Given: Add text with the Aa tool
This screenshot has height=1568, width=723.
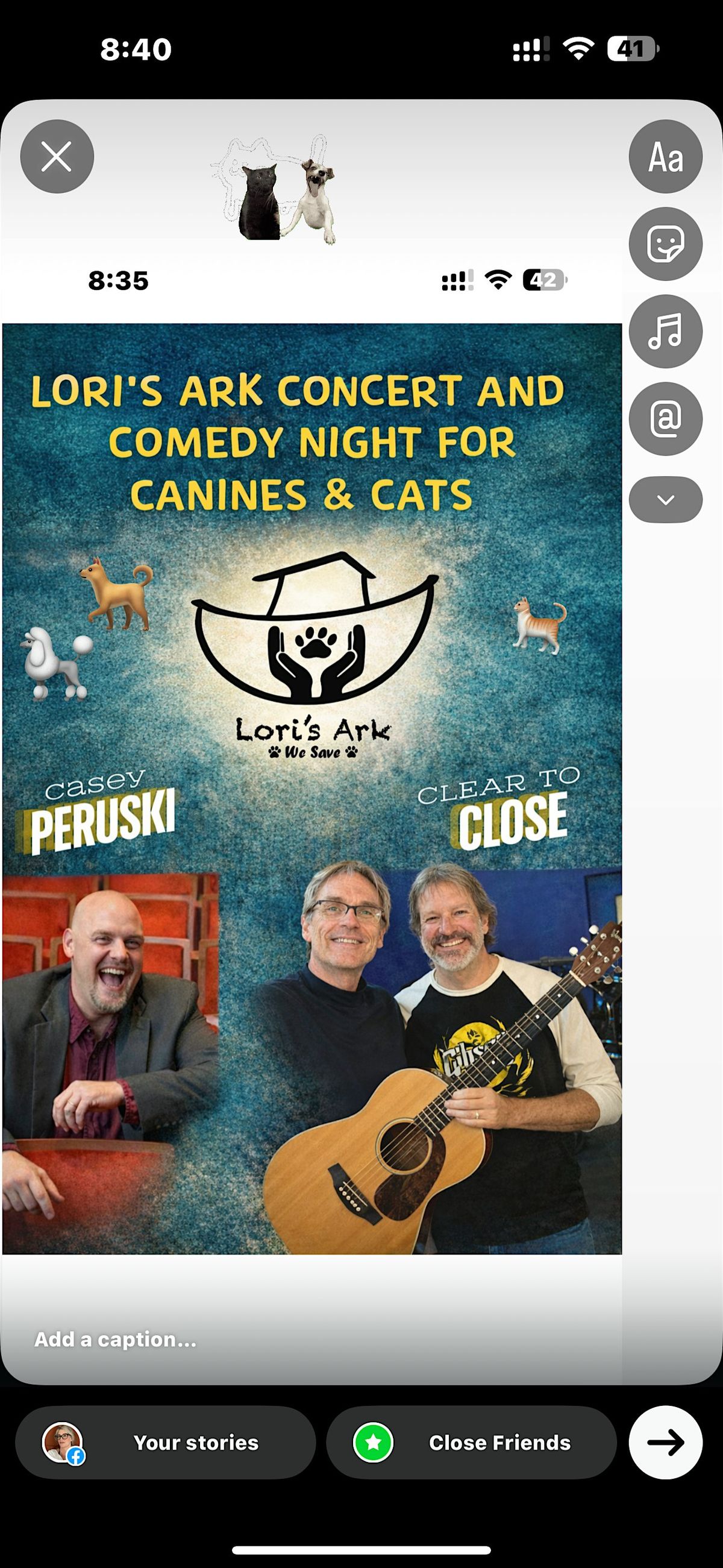Looking at the screenshot, I should click(665, 156).
